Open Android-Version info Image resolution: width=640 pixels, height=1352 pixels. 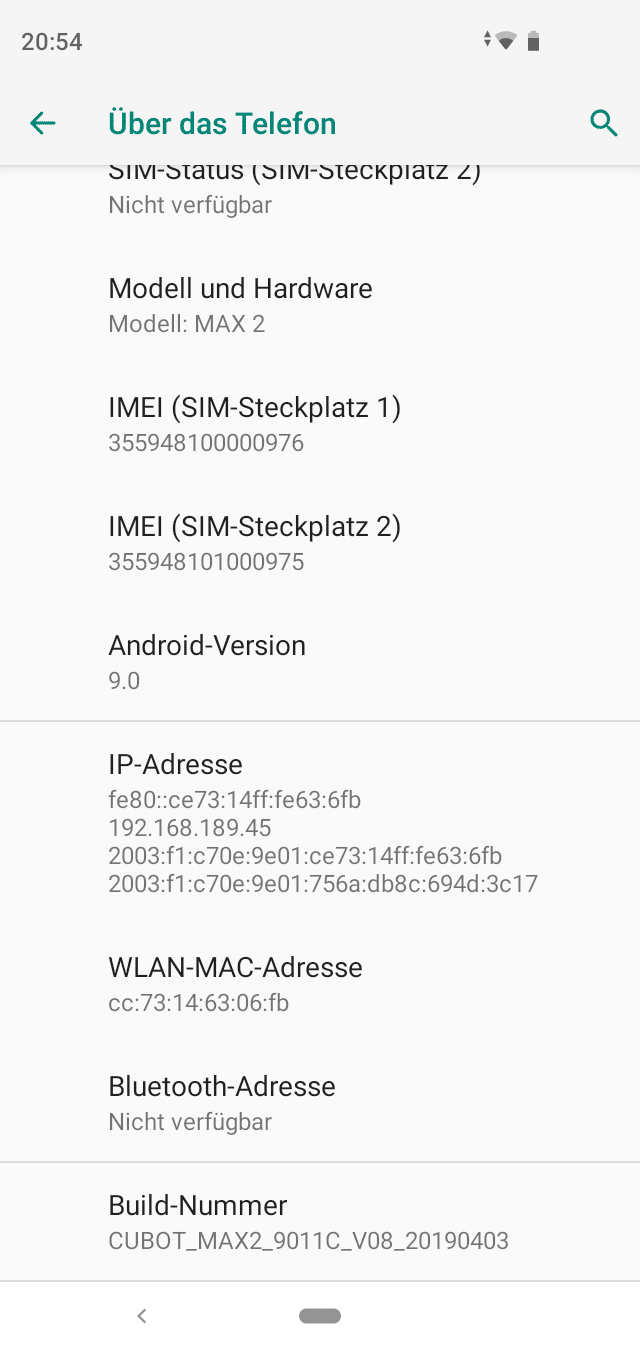tap(320, 662)
